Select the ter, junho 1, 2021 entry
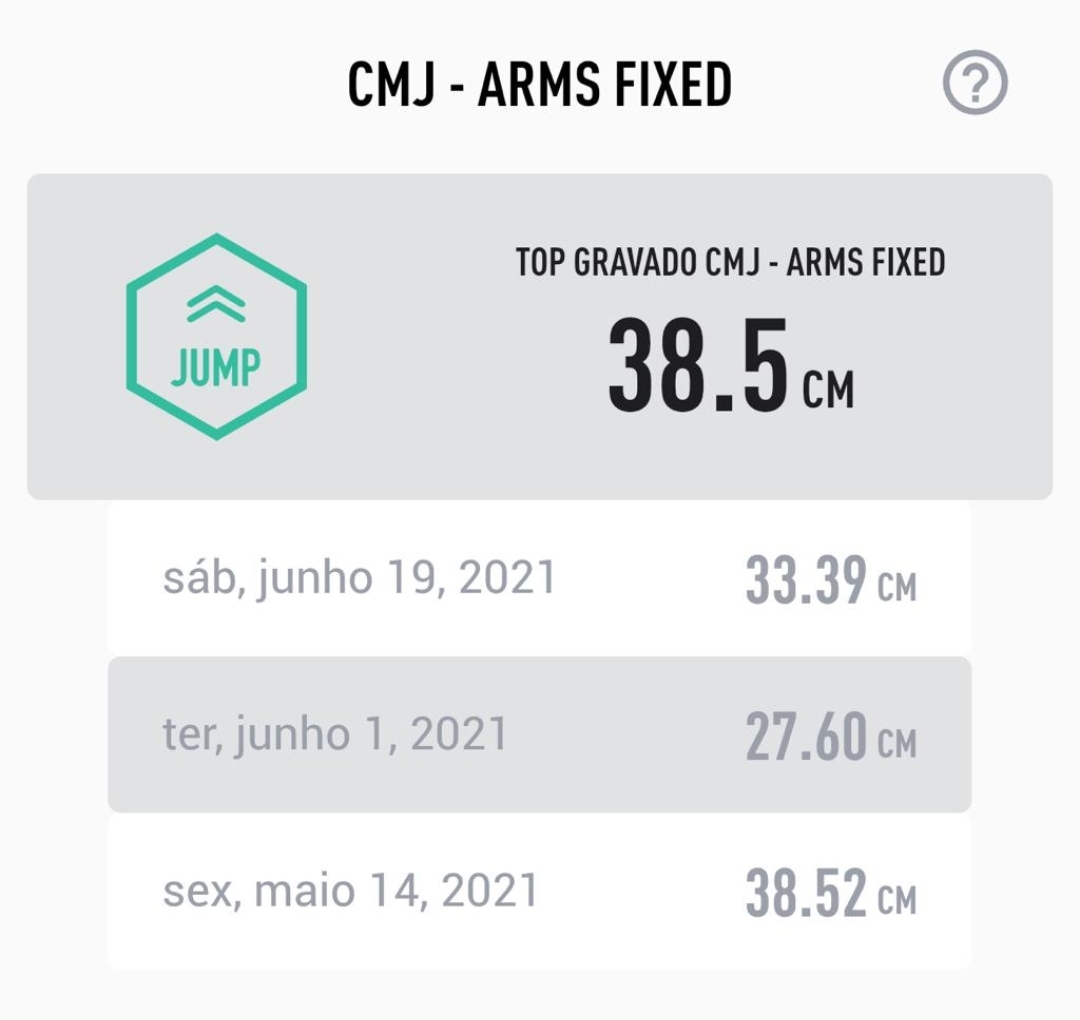This screenshot has height=1020, width=1080. [539, 735]
